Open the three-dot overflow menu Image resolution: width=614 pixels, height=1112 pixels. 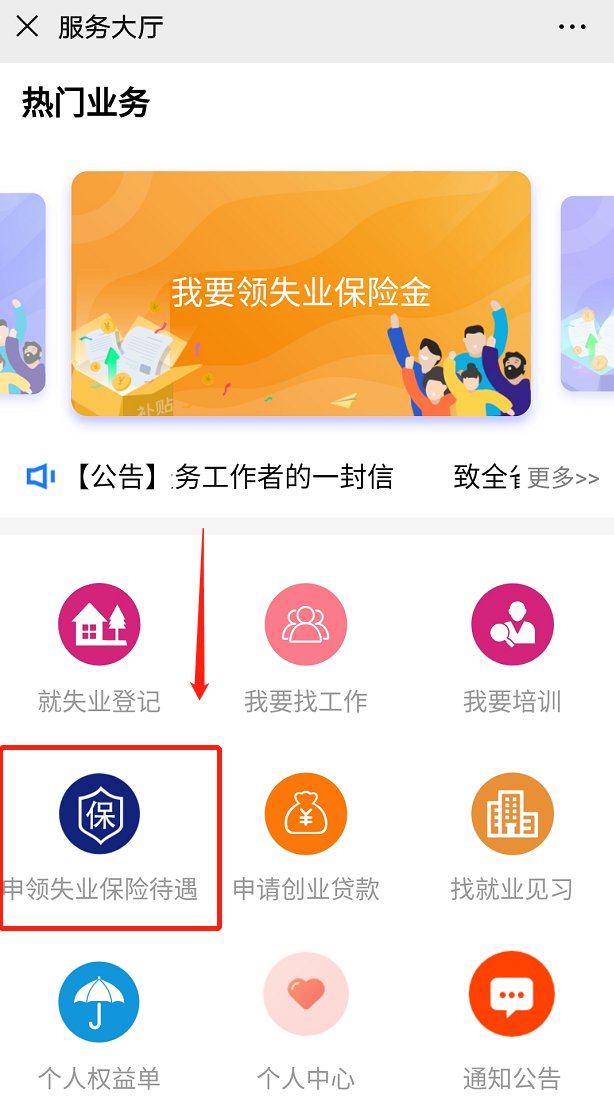(x=572, y=27)
